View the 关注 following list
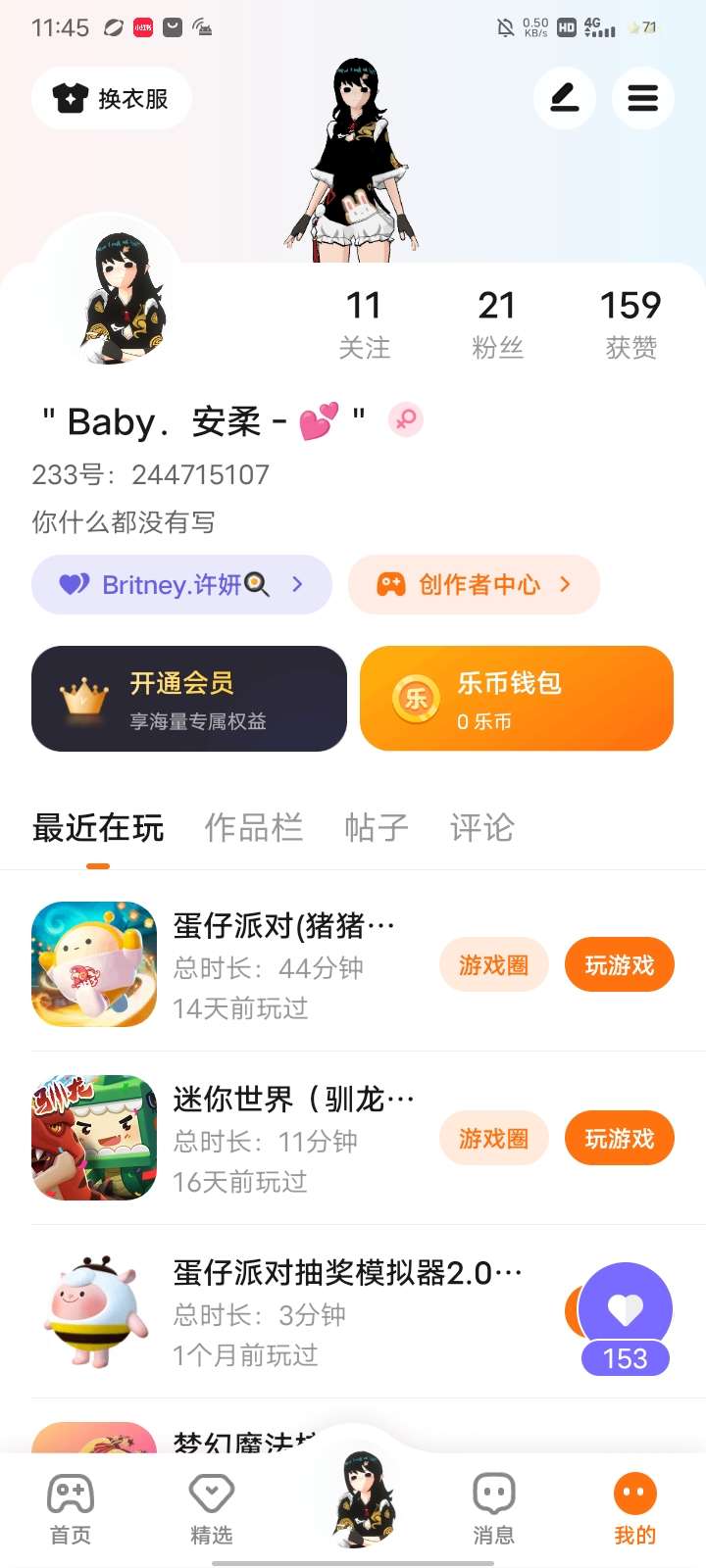Viewport: 706px width, 1568px height. [x=364, y=323]
